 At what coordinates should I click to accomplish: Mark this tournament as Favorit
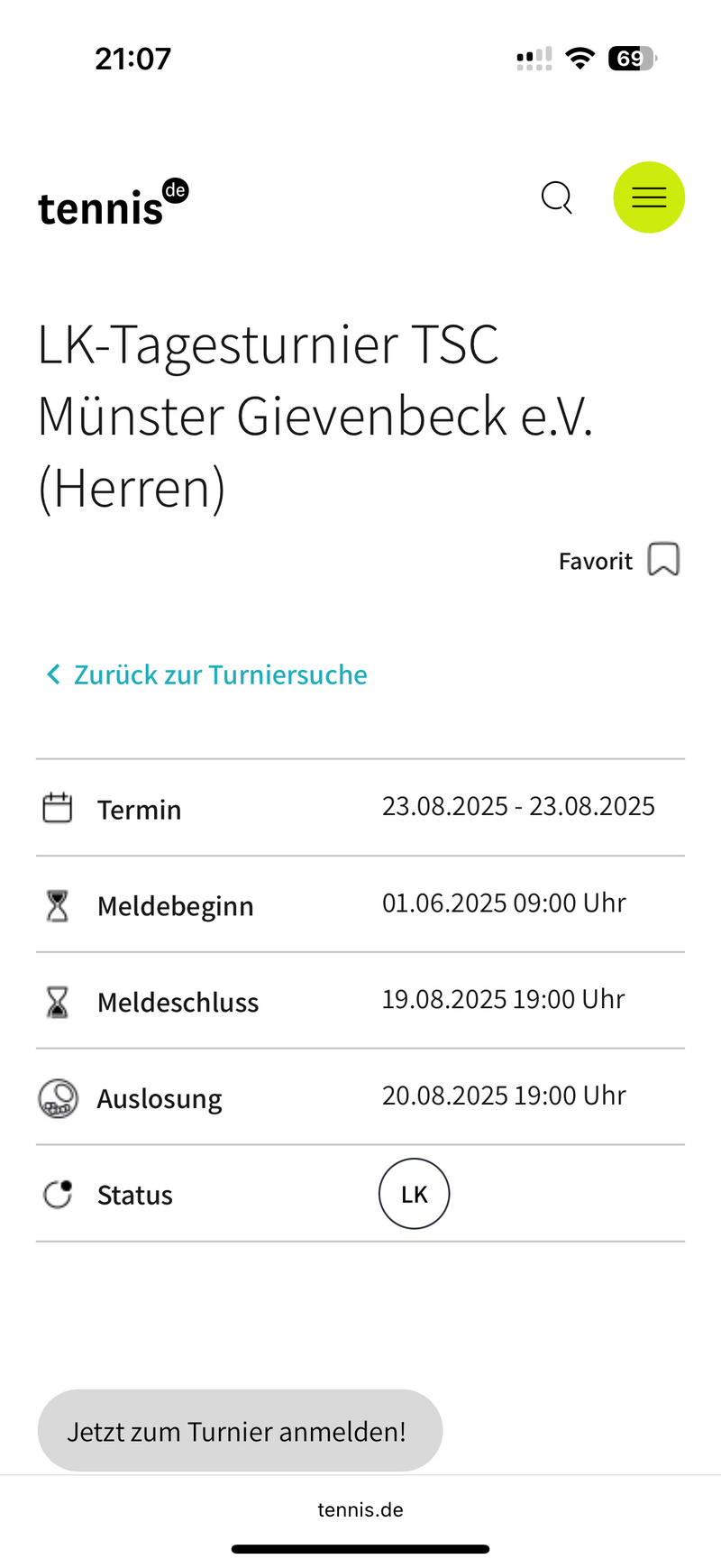(619, 560)
